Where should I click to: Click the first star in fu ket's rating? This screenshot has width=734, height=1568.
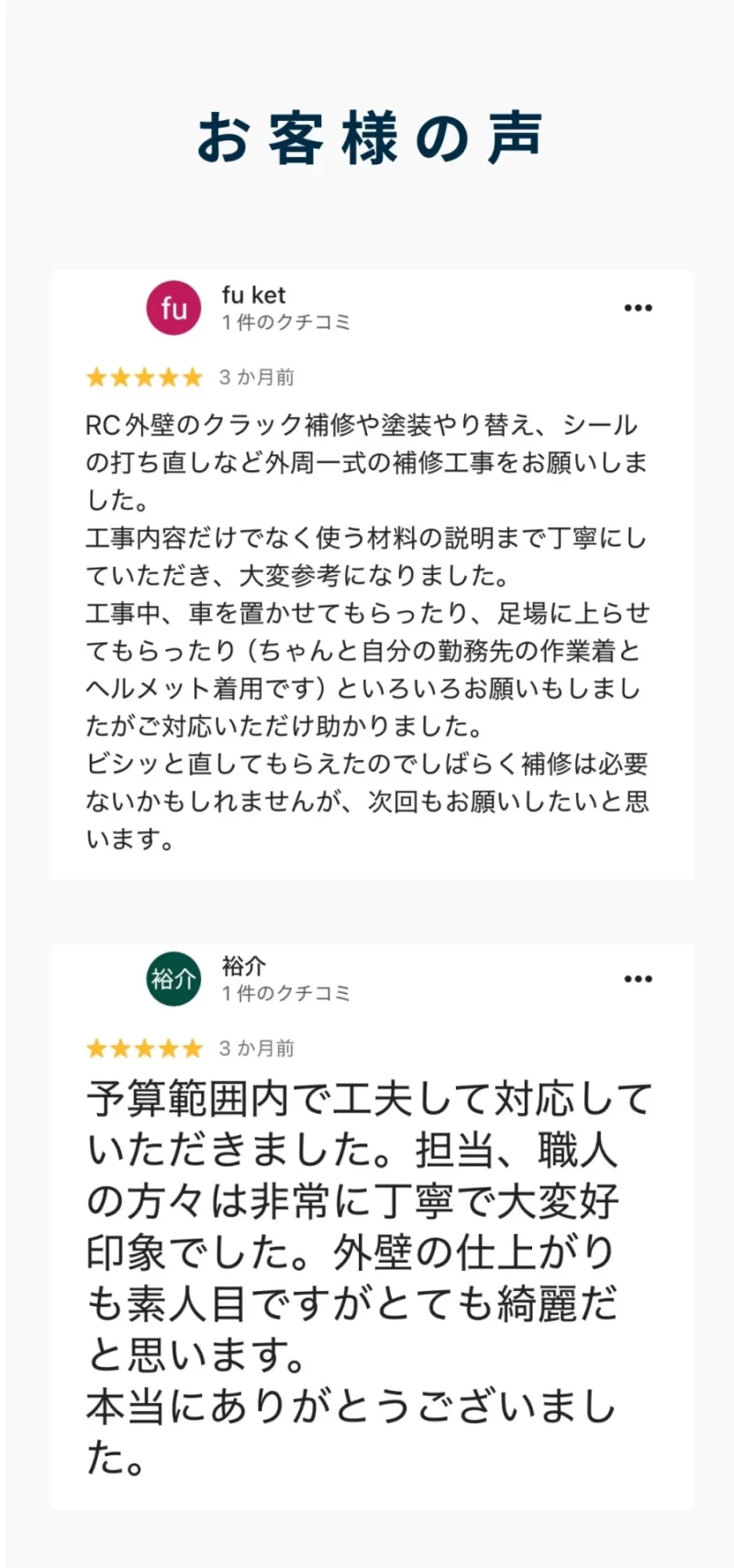pyautogui.click(x=96, y=377)
